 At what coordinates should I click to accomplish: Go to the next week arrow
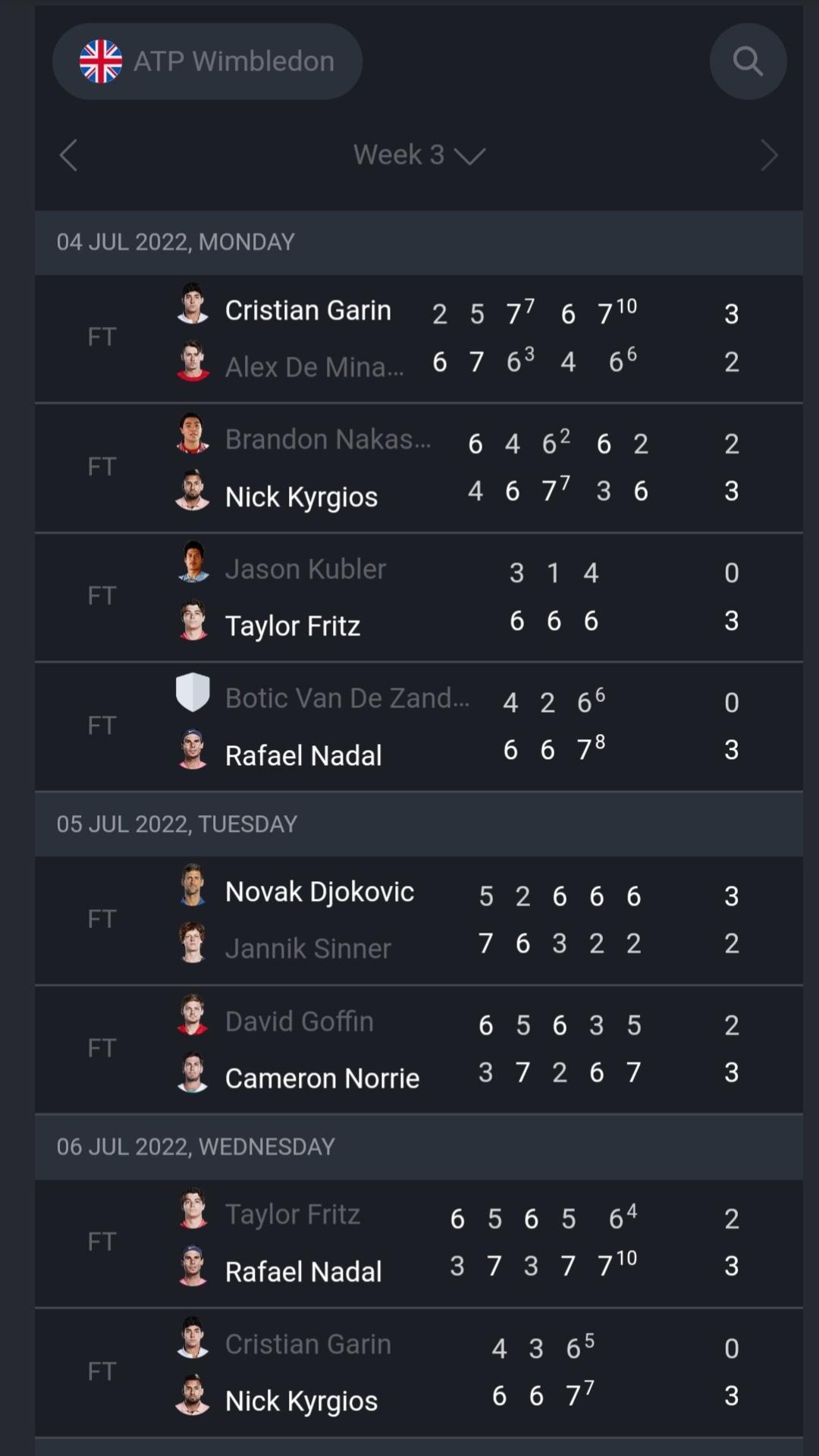click(769, 155)
